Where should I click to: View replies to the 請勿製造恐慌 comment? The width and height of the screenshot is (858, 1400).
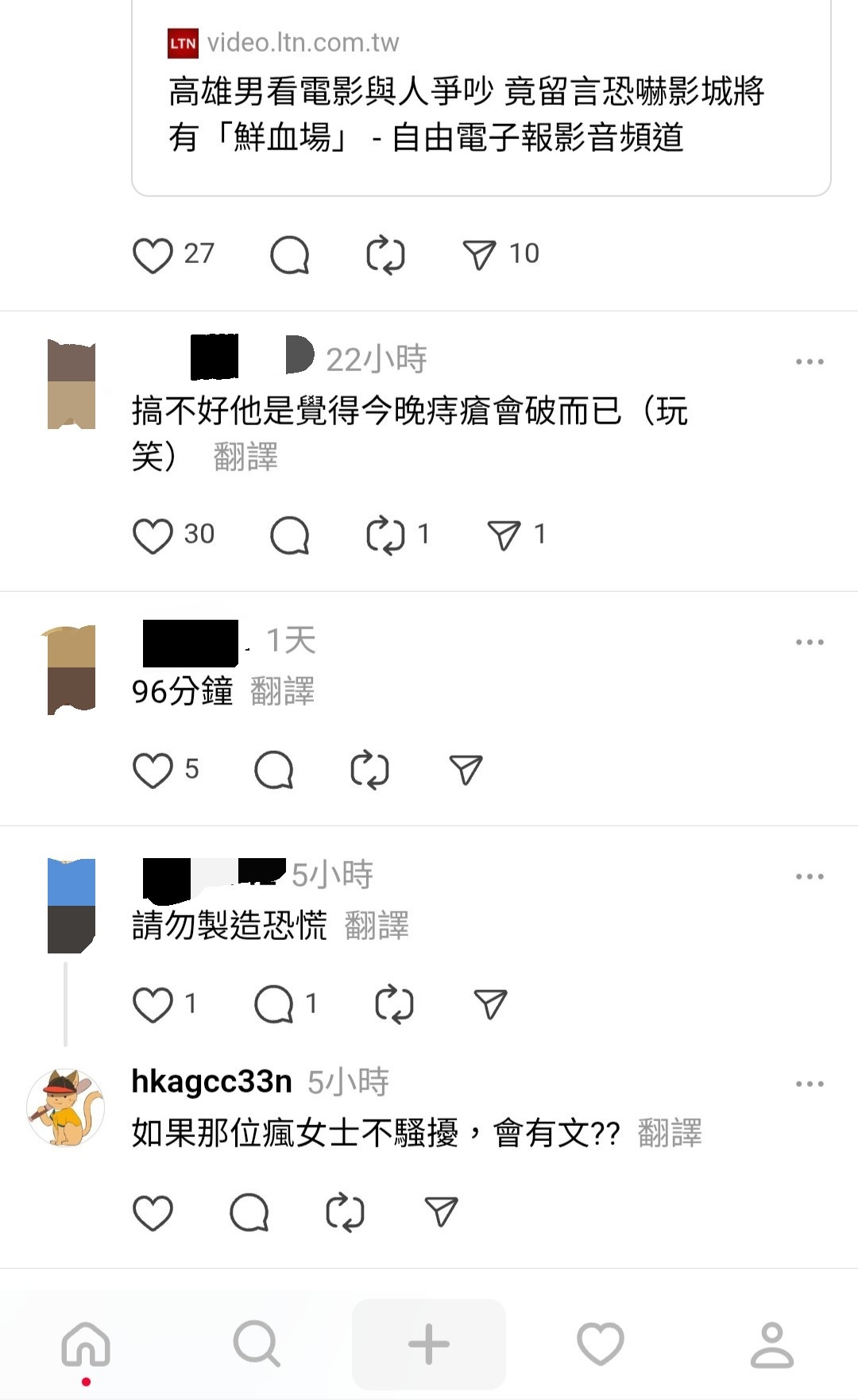[274, 1004]
